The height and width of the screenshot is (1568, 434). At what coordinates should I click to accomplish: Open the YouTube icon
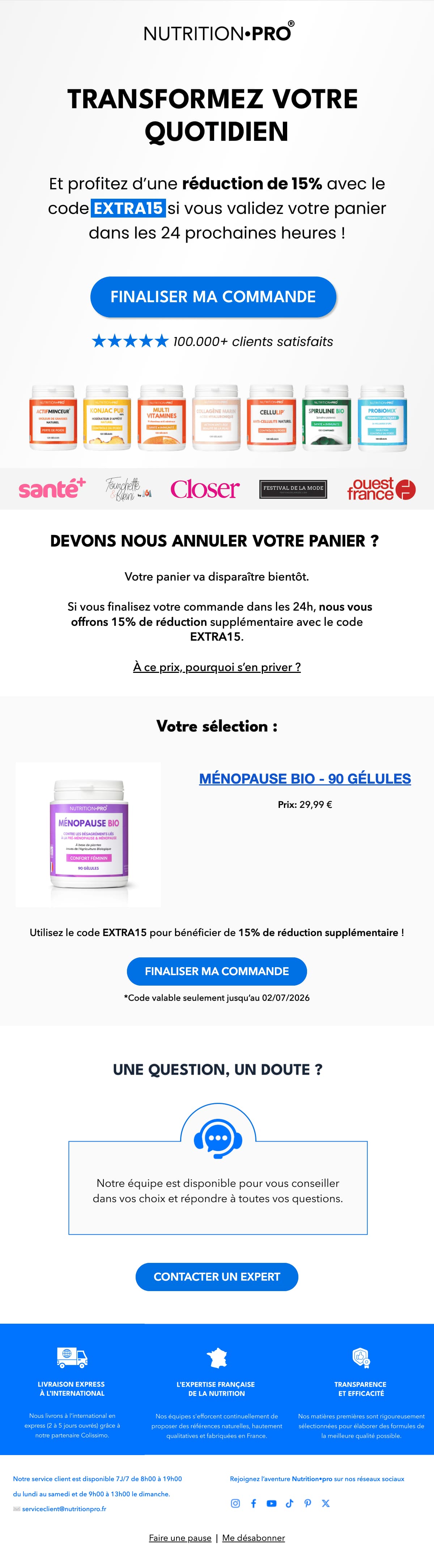pos(272,1504)
